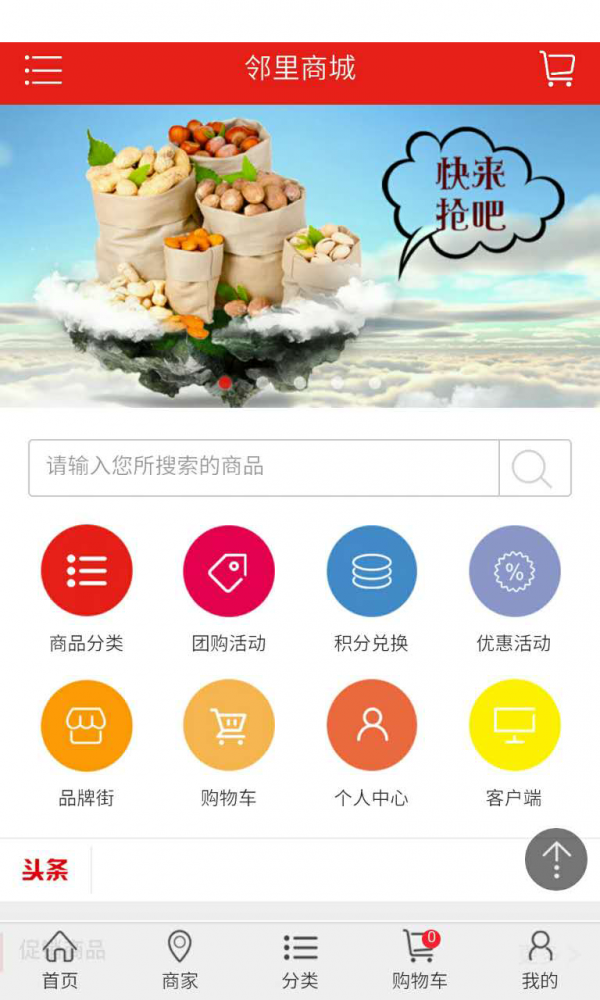Focus the product search field
This screenshot has width=600, height=1000.
[263, 467]
